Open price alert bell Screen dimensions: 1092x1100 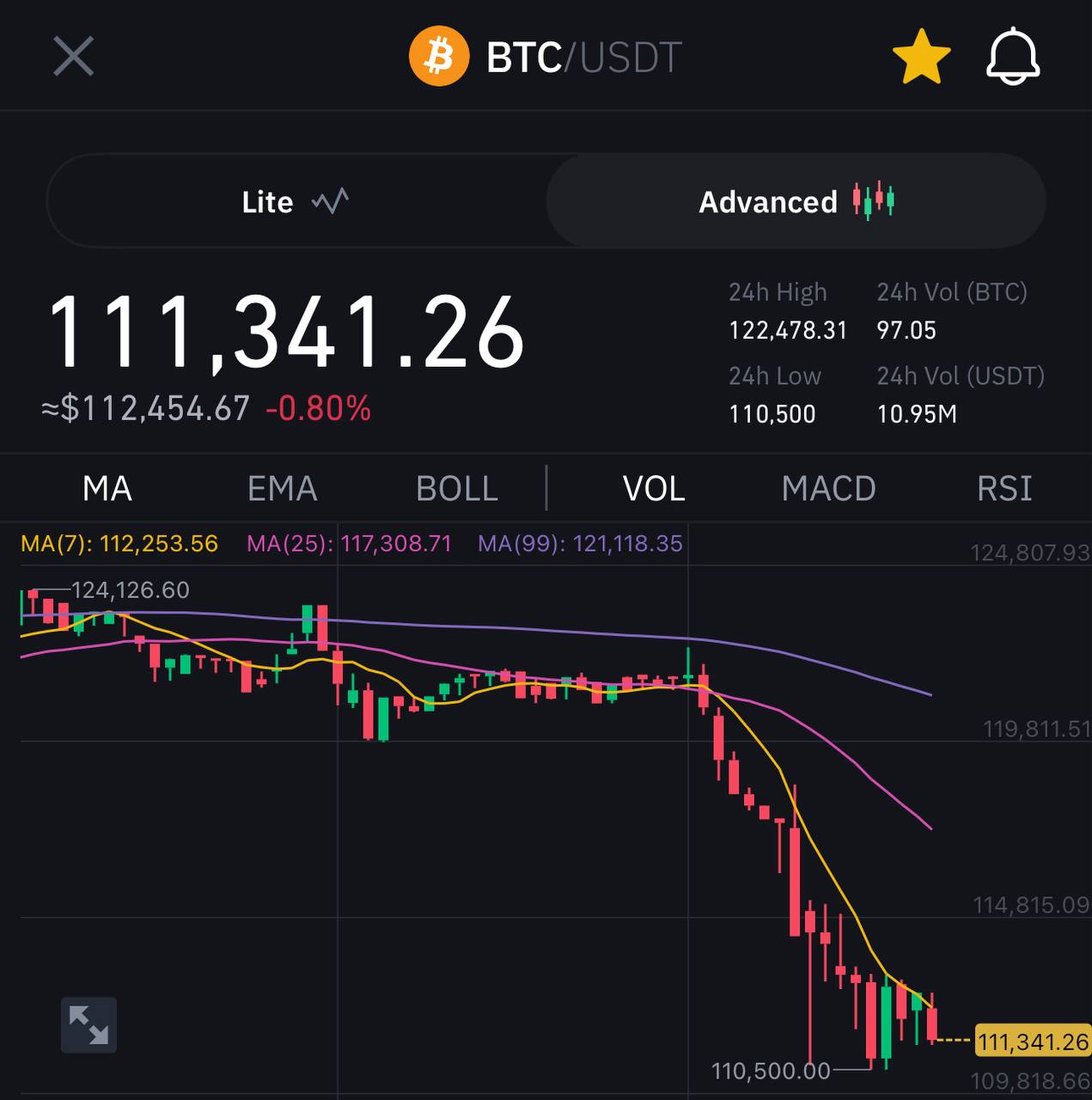[x=1012, y=58]
